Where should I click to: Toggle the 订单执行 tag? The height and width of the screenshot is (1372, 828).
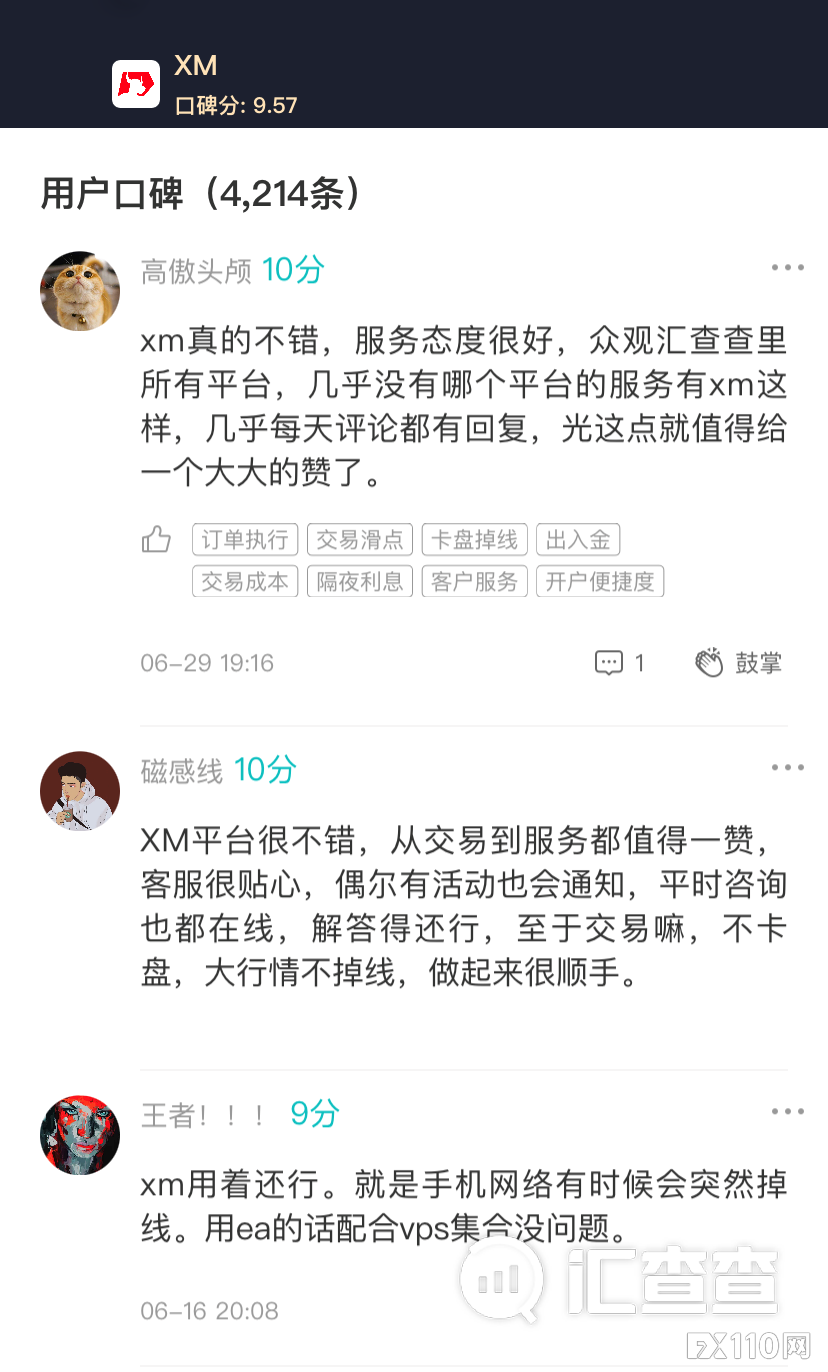244,539
